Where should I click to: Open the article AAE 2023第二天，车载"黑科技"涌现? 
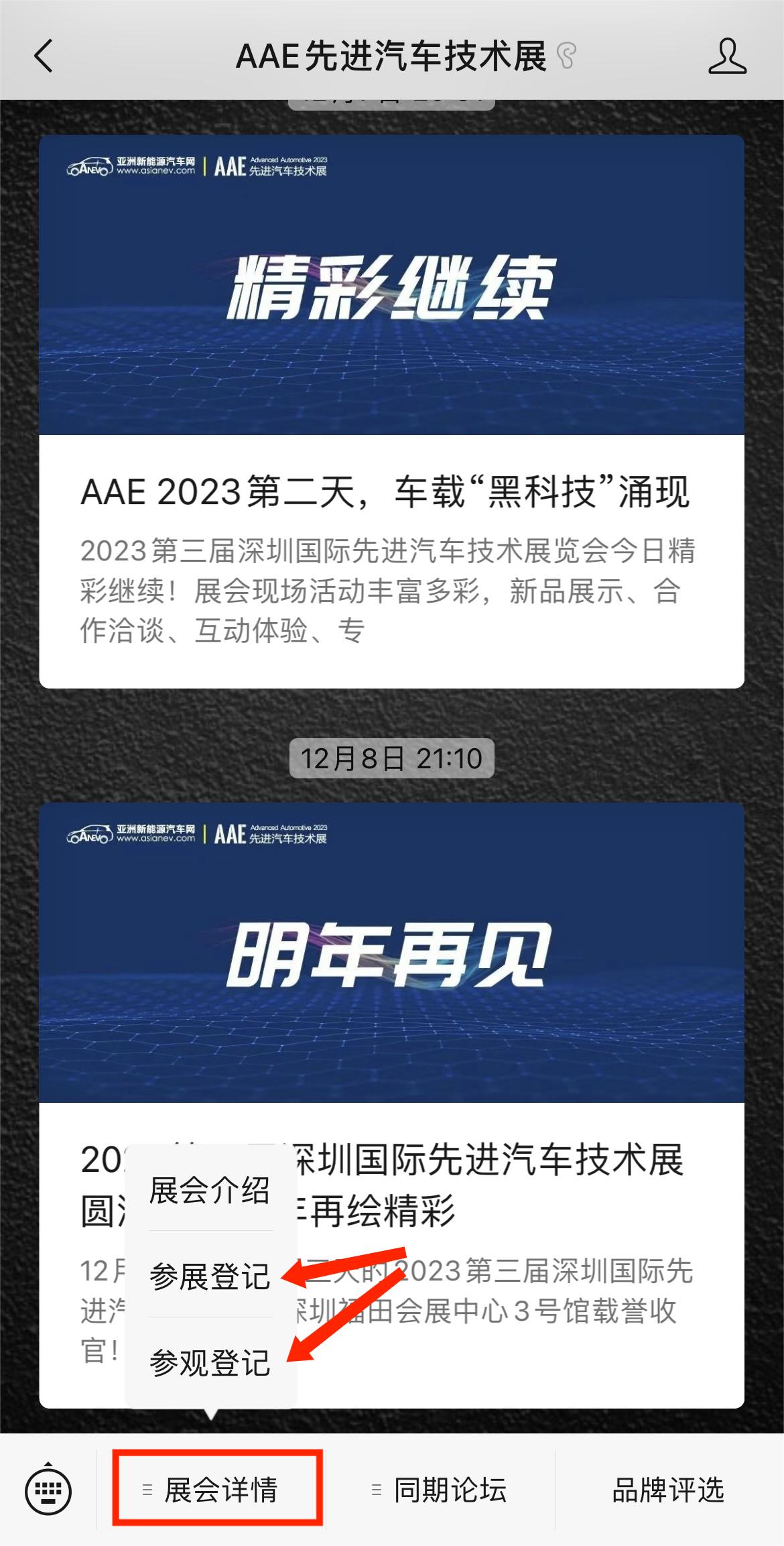(x=391, y=492)
